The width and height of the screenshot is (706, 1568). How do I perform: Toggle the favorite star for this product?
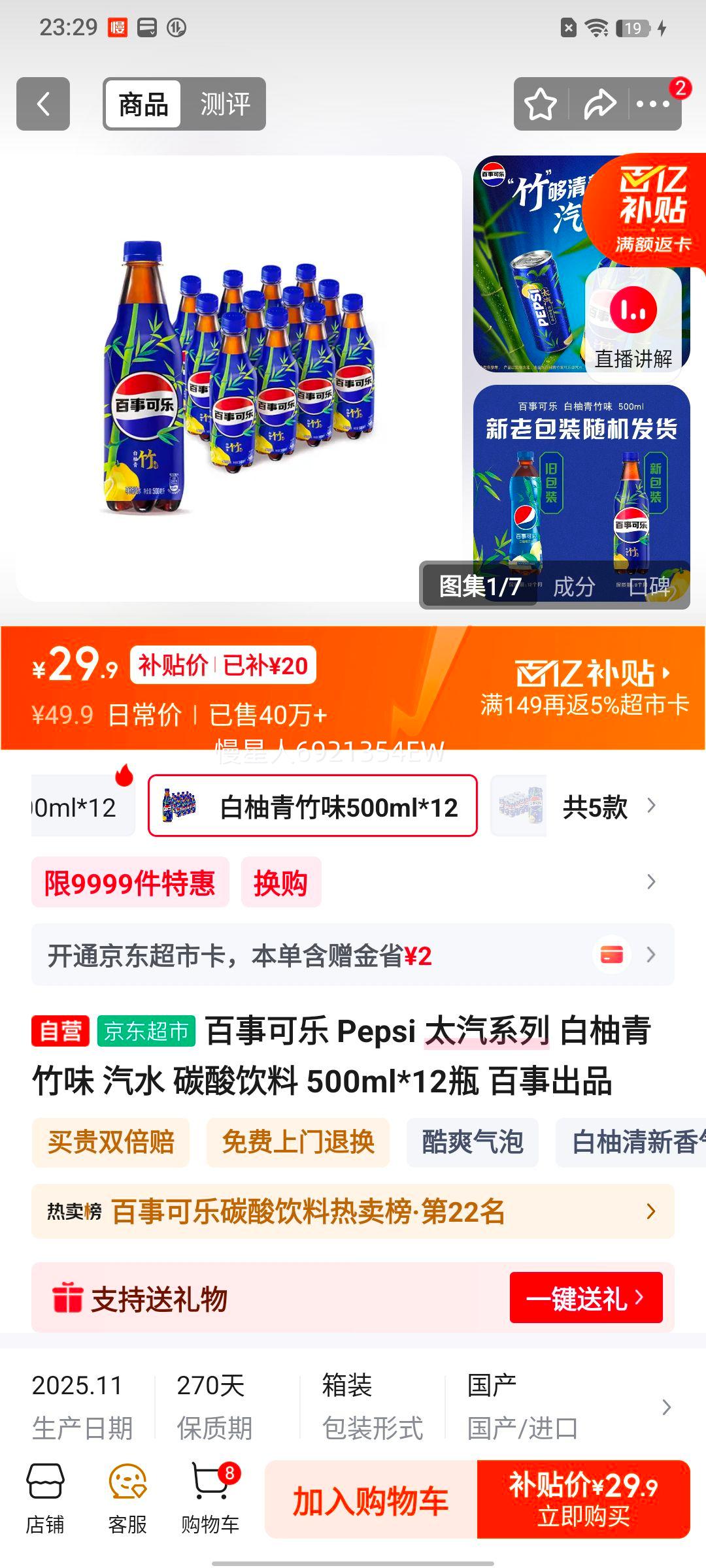(540, 103)
